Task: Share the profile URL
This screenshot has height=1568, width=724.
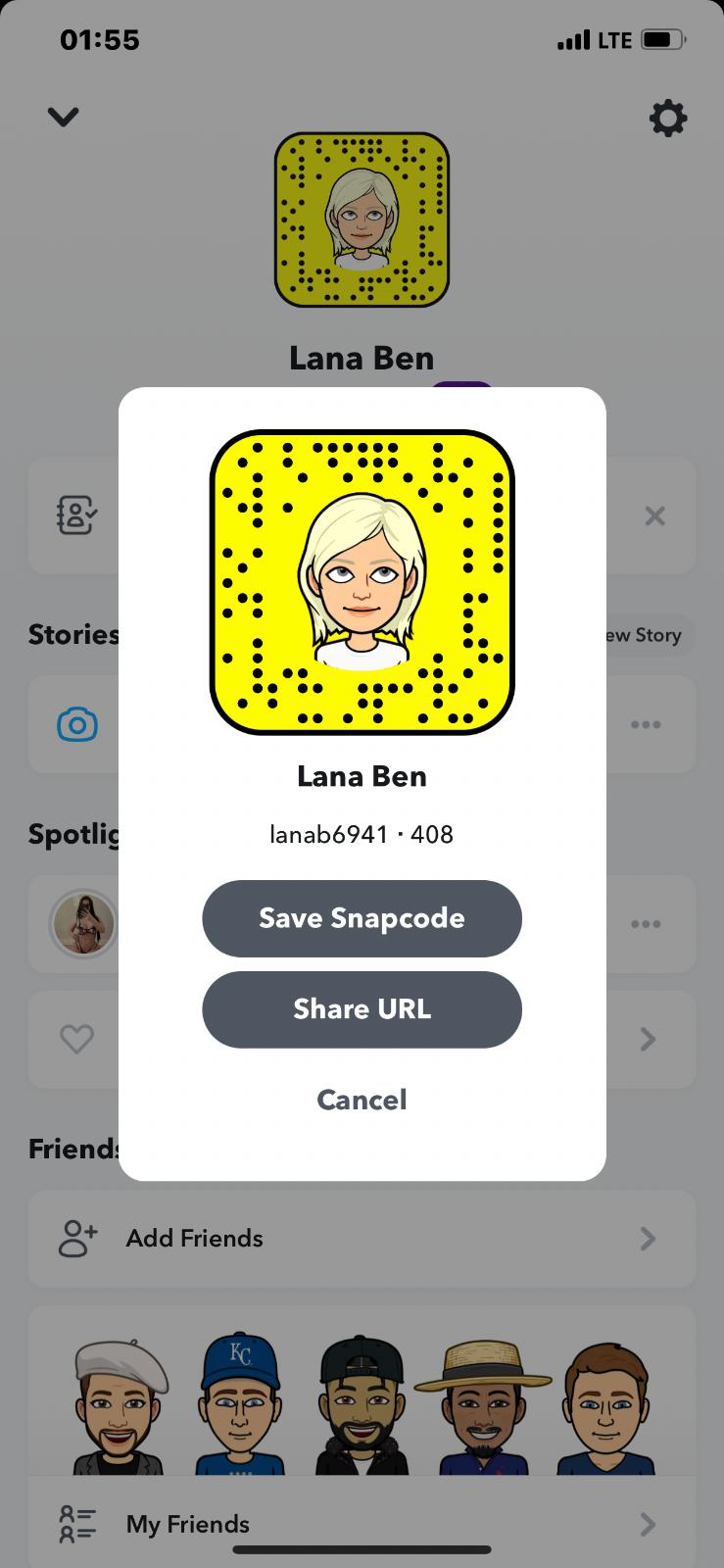Action: pos(362,1009)
